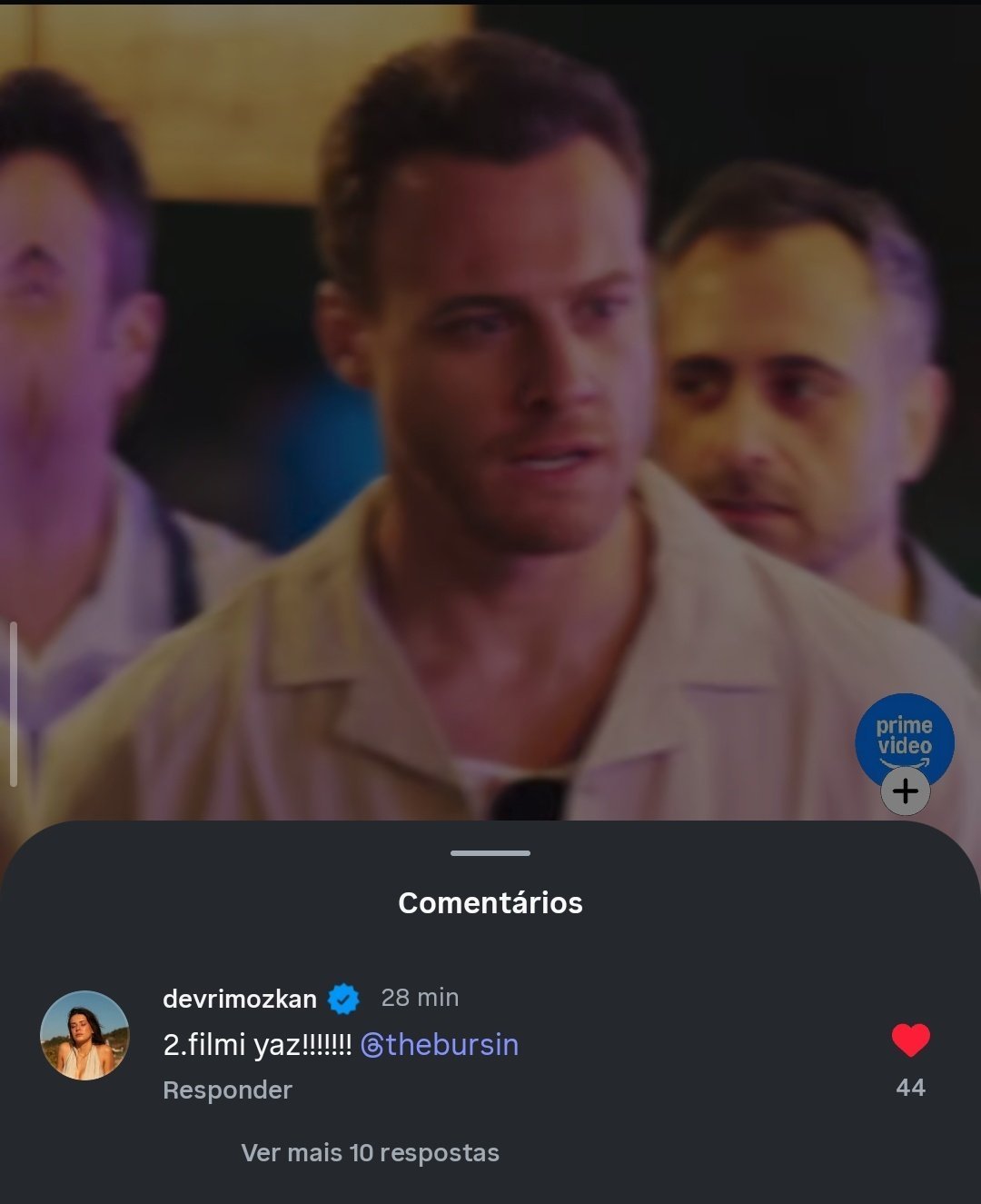Screen dimensions: 981x1204
Task: Tap Responder under devrimozkan's comment
Action: point(227,1090)
